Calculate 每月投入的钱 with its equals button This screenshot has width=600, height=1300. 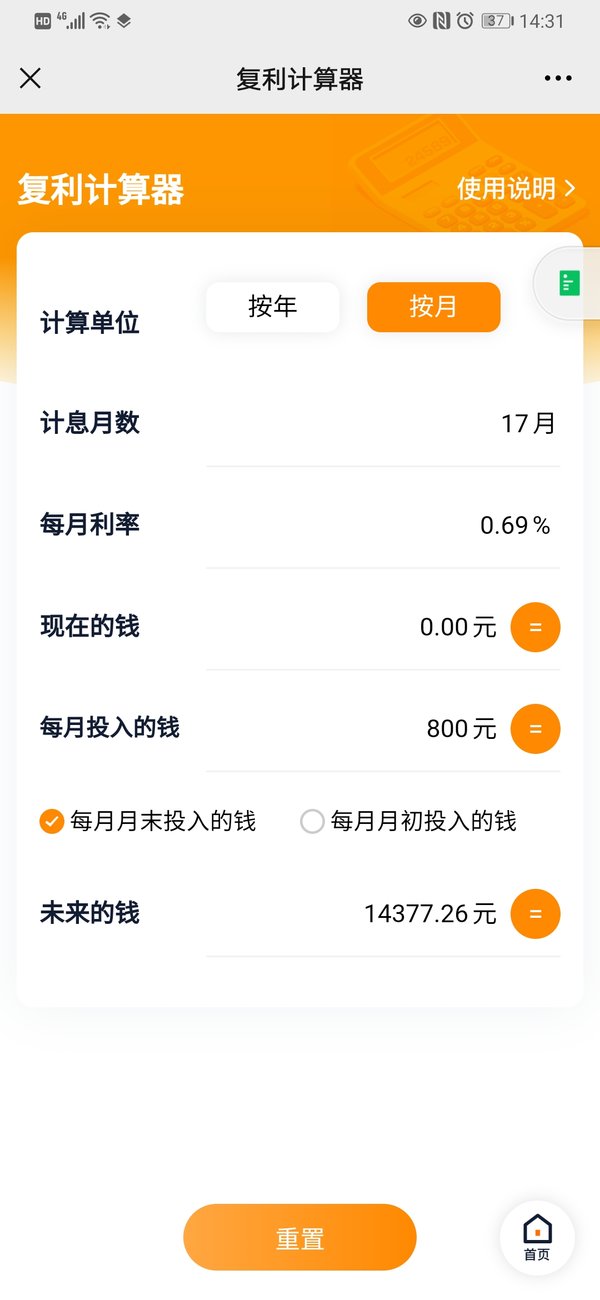pos(536,729)
